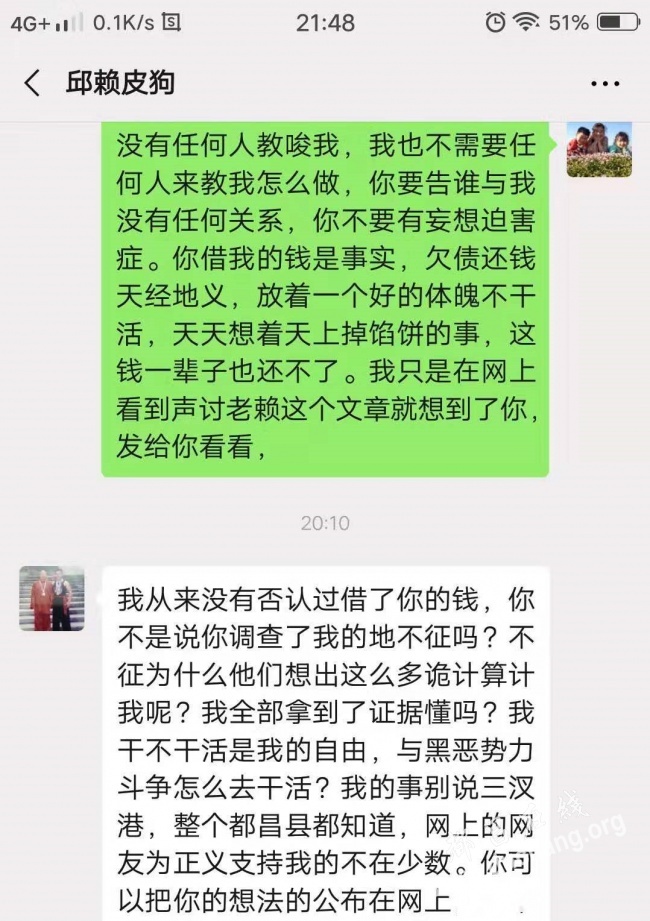Open the contact's avatar beside the white message
This screenshot has width=650, height=921.
52,598
